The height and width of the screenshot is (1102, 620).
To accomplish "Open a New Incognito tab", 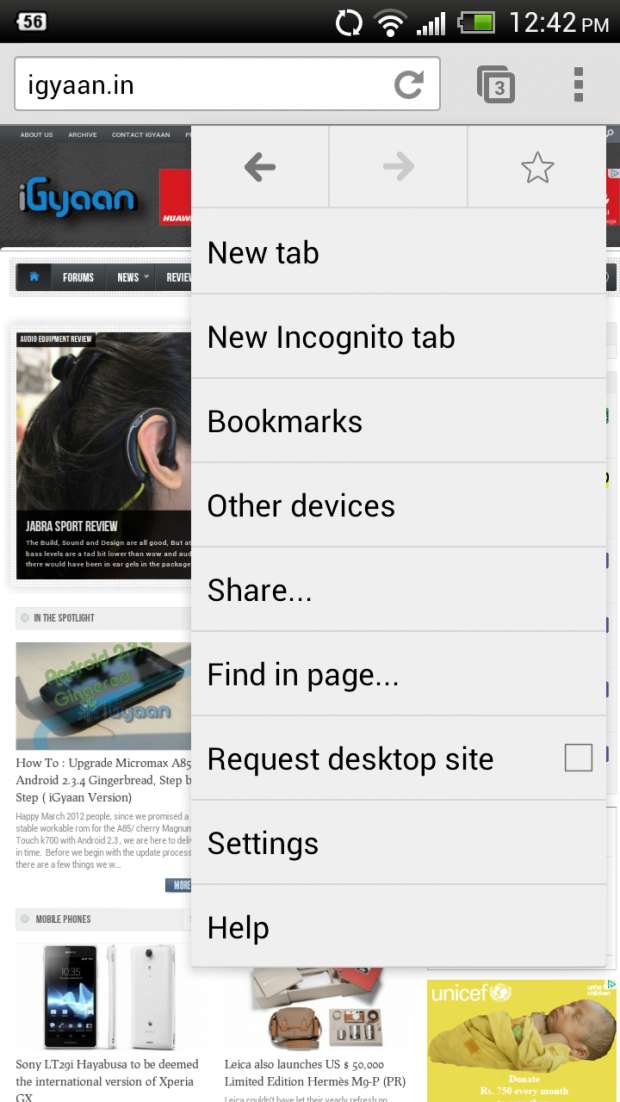I will [x=398, y=337].
